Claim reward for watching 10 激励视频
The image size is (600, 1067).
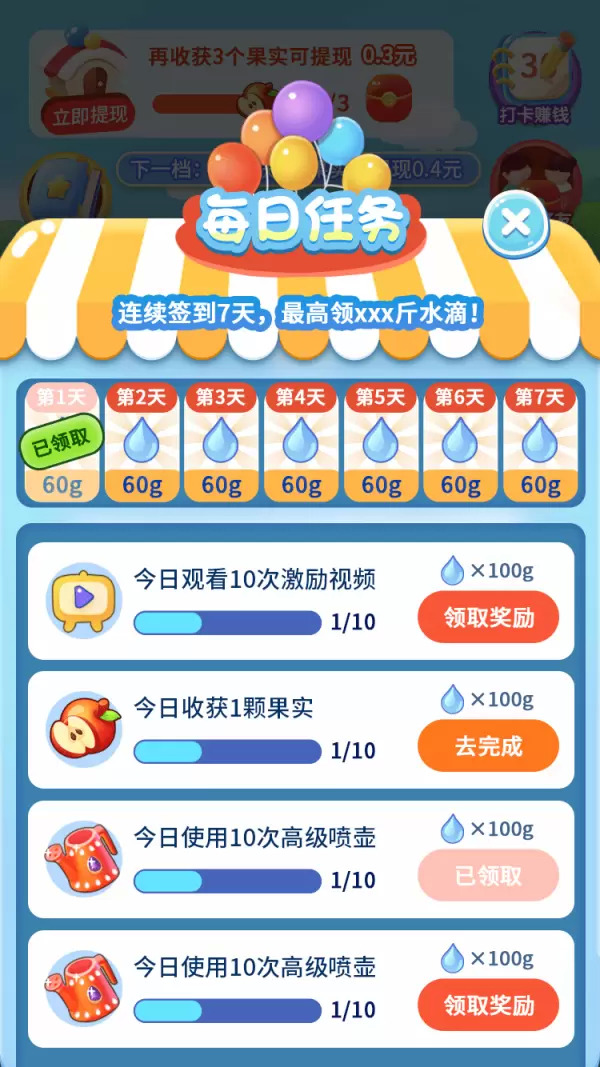(x=488, y=617)
